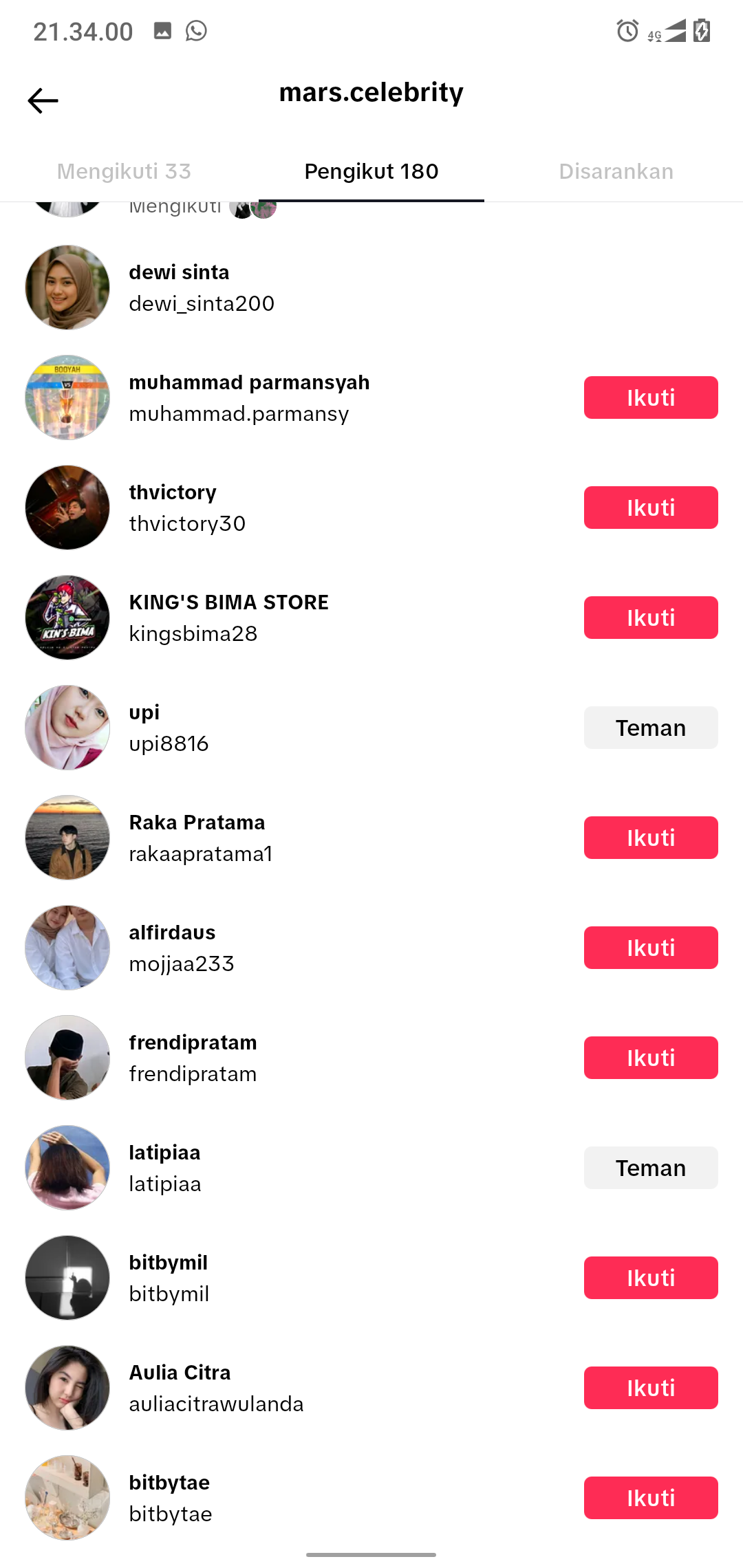
Task: Go back using the arrow icon
Action: click(x=43, y=100)
